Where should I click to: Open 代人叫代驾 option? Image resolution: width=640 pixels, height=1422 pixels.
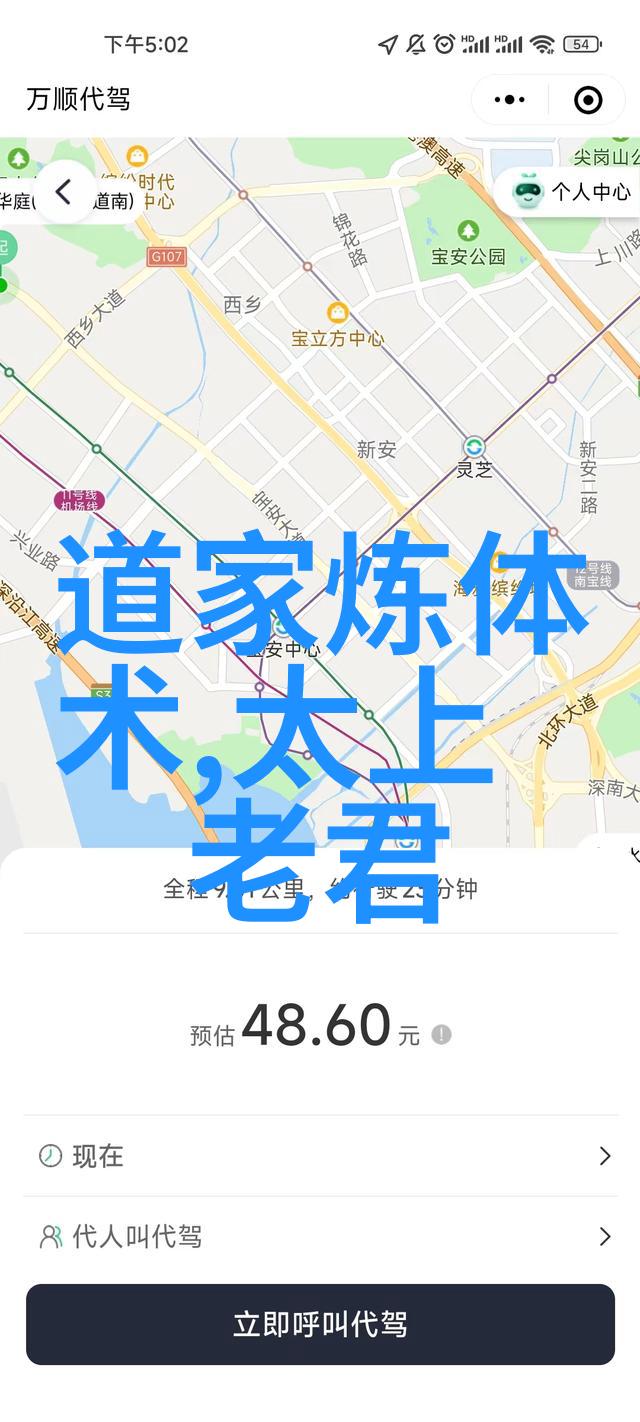[320, 1237]
